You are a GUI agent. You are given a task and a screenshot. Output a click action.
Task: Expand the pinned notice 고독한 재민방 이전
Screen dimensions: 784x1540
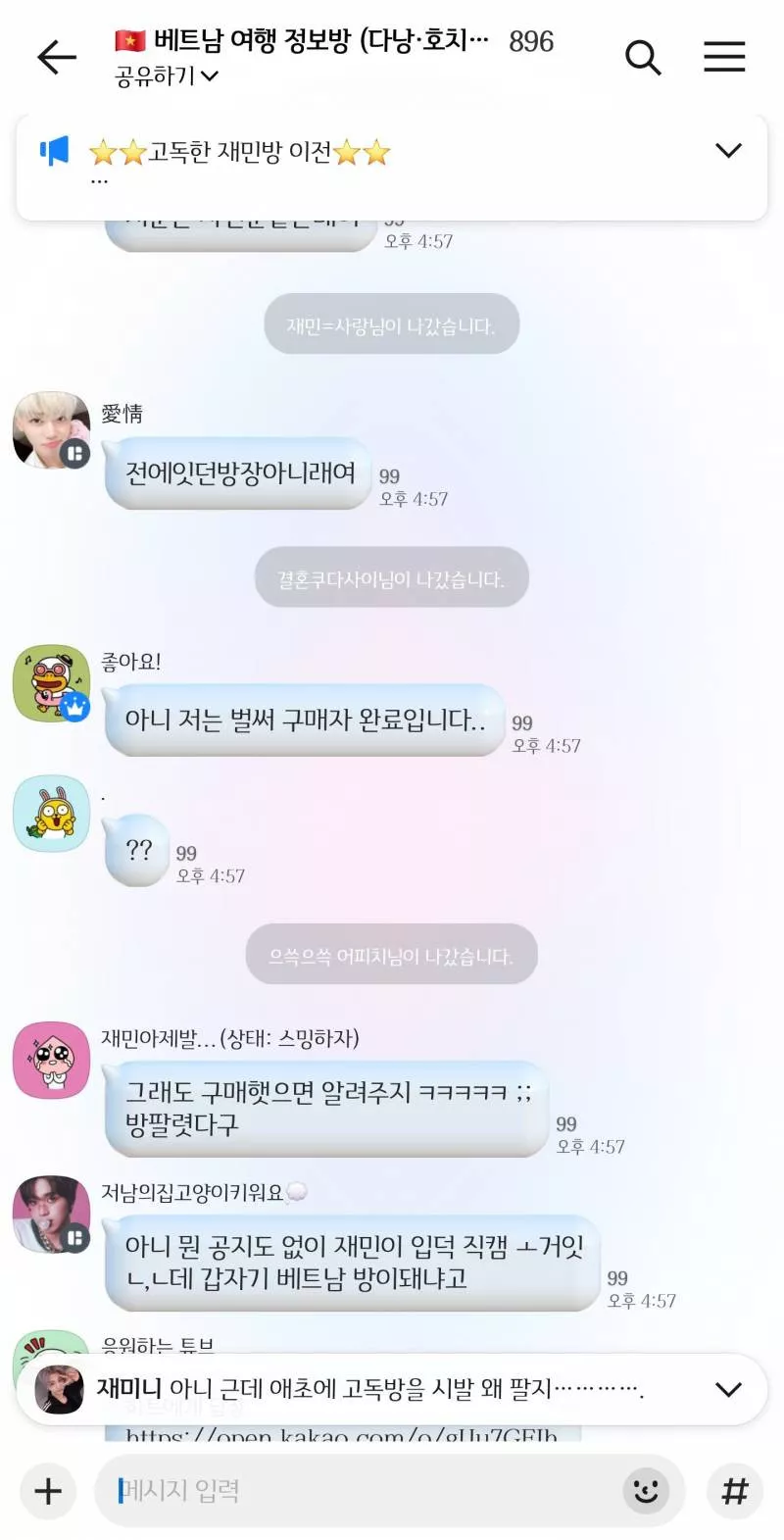pyautogui.click(x=728, y=150)
